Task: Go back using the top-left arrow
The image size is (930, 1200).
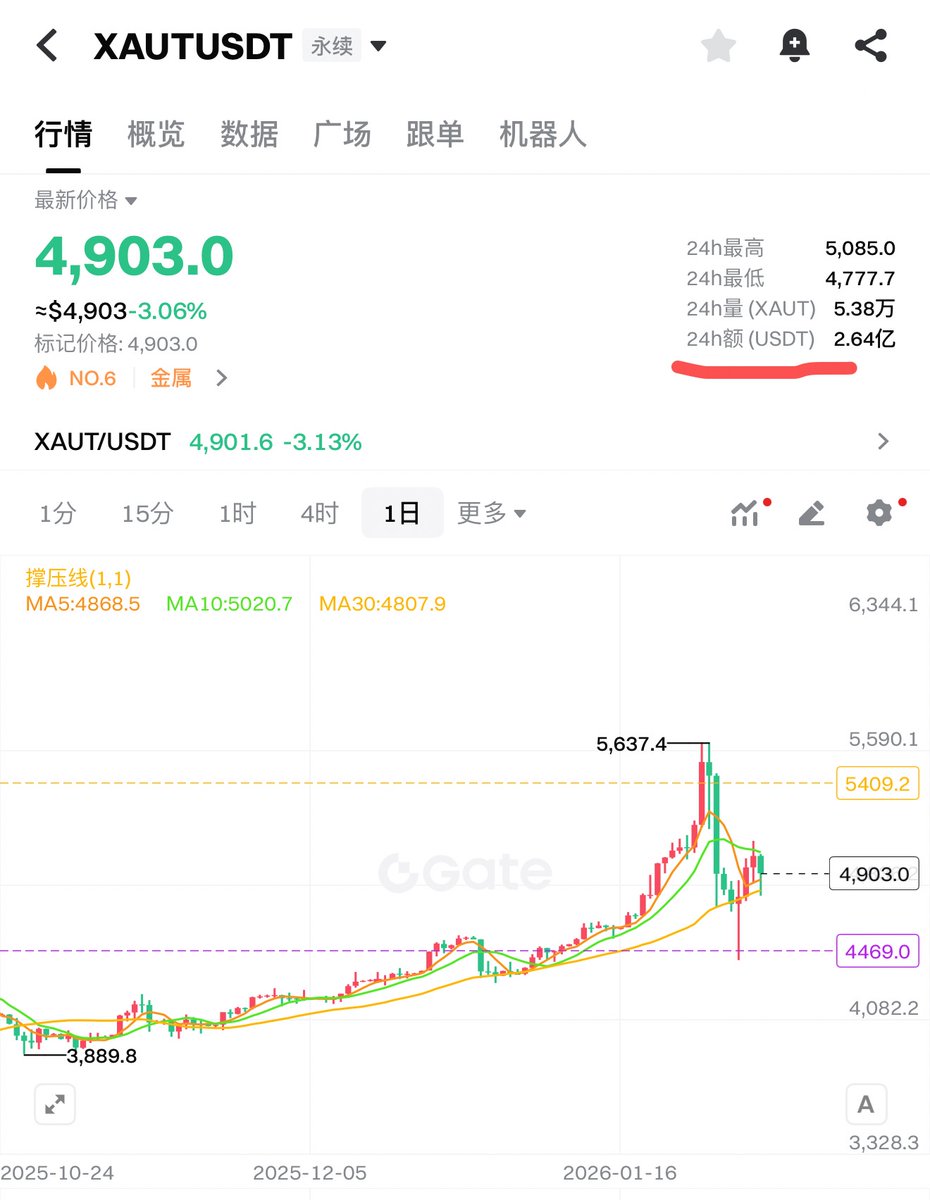Action: point(47,46)
